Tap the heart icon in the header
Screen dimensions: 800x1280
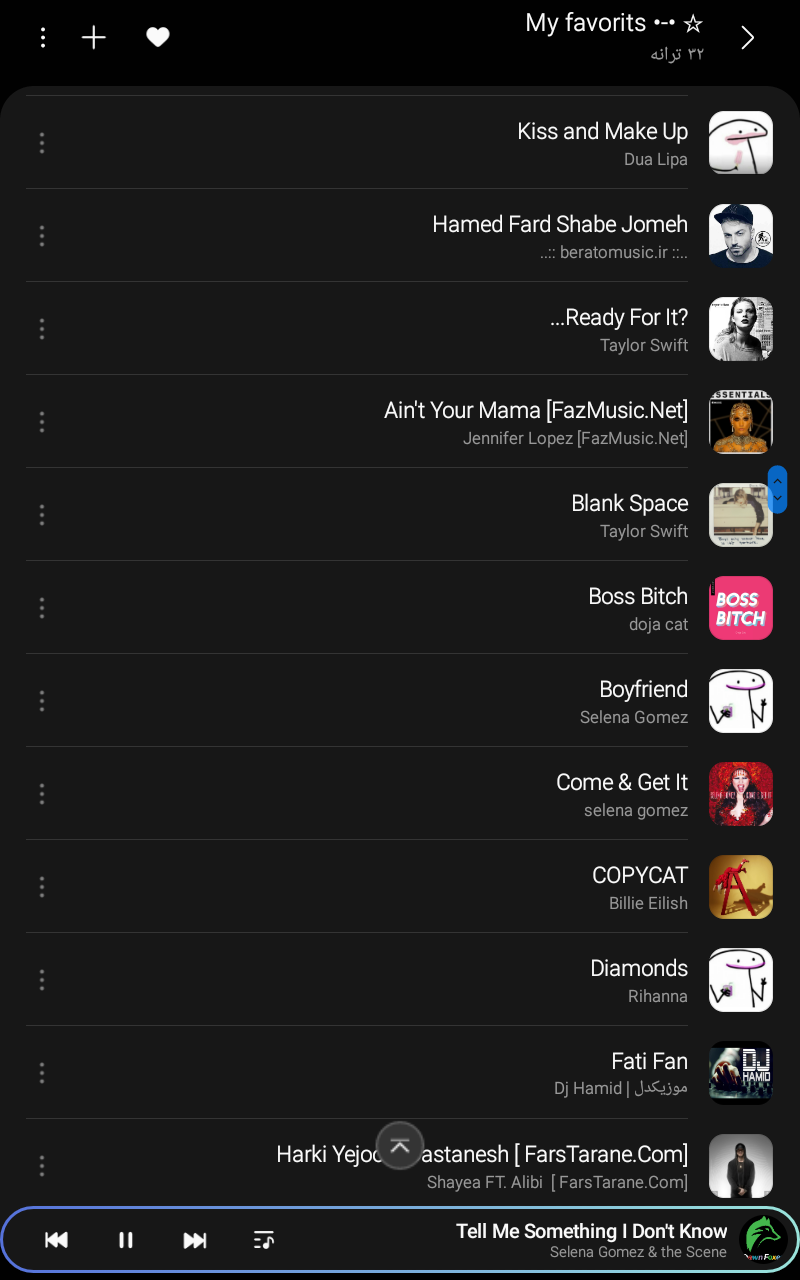[158, 38]
